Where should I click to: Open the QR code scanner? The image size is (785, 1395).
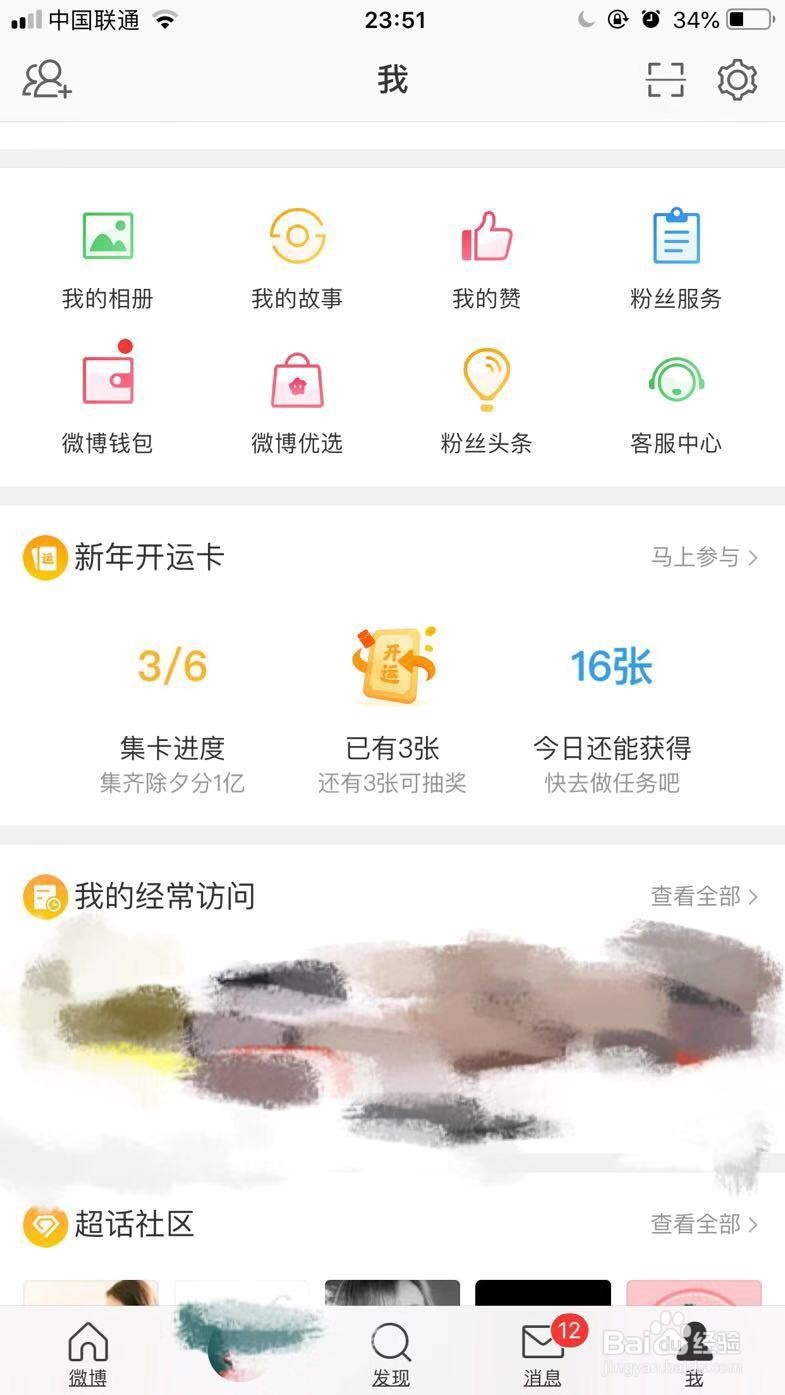(x=663, y=80)
